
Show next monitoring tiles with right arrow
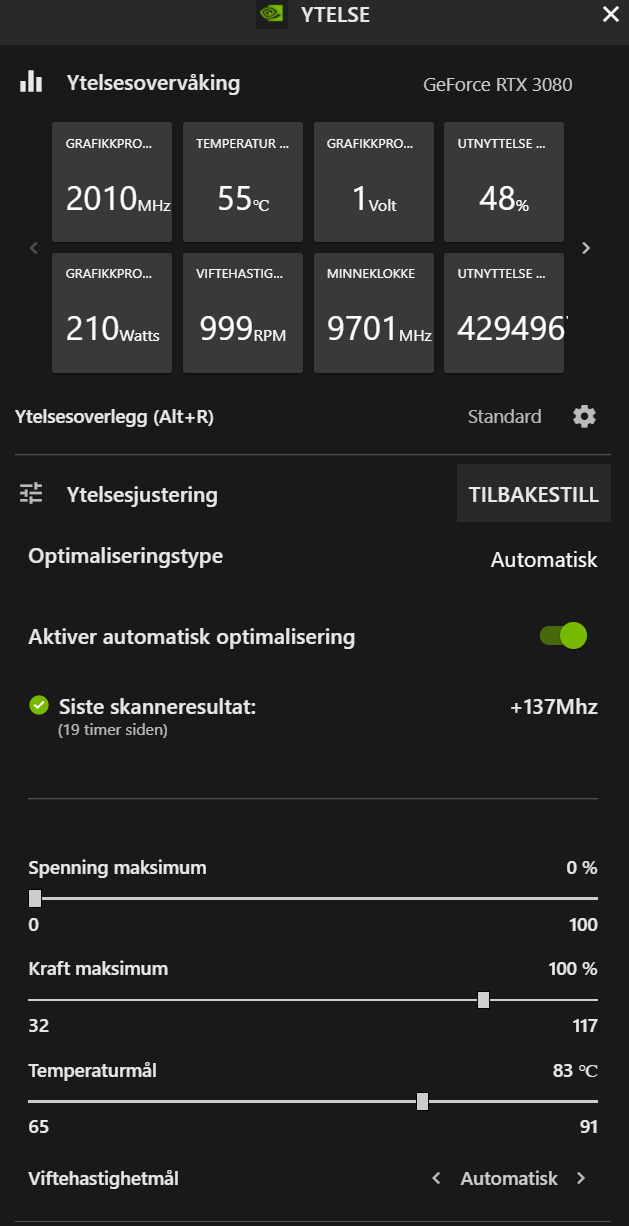click(587, 248)
